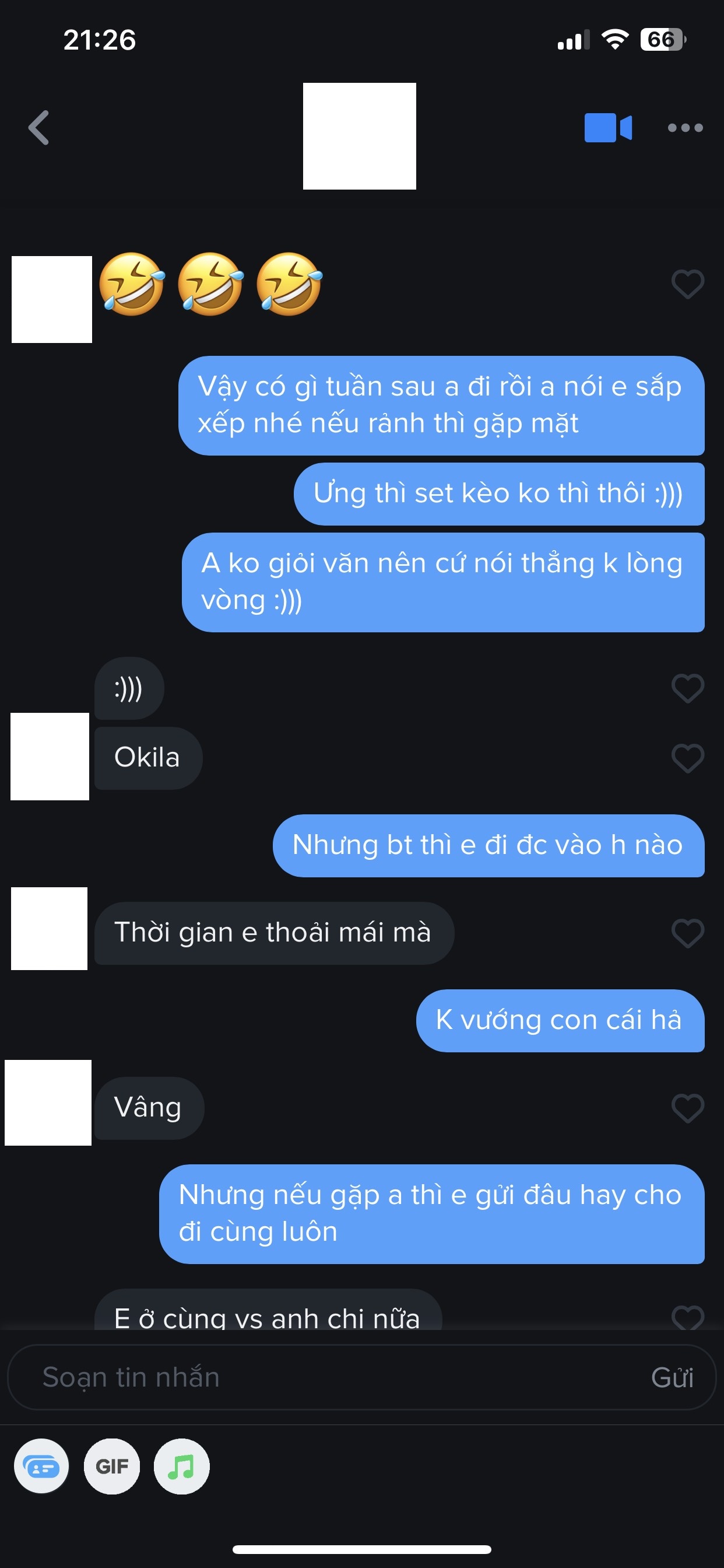Start a video call
724x1568 pixels.
click(608, 128)
